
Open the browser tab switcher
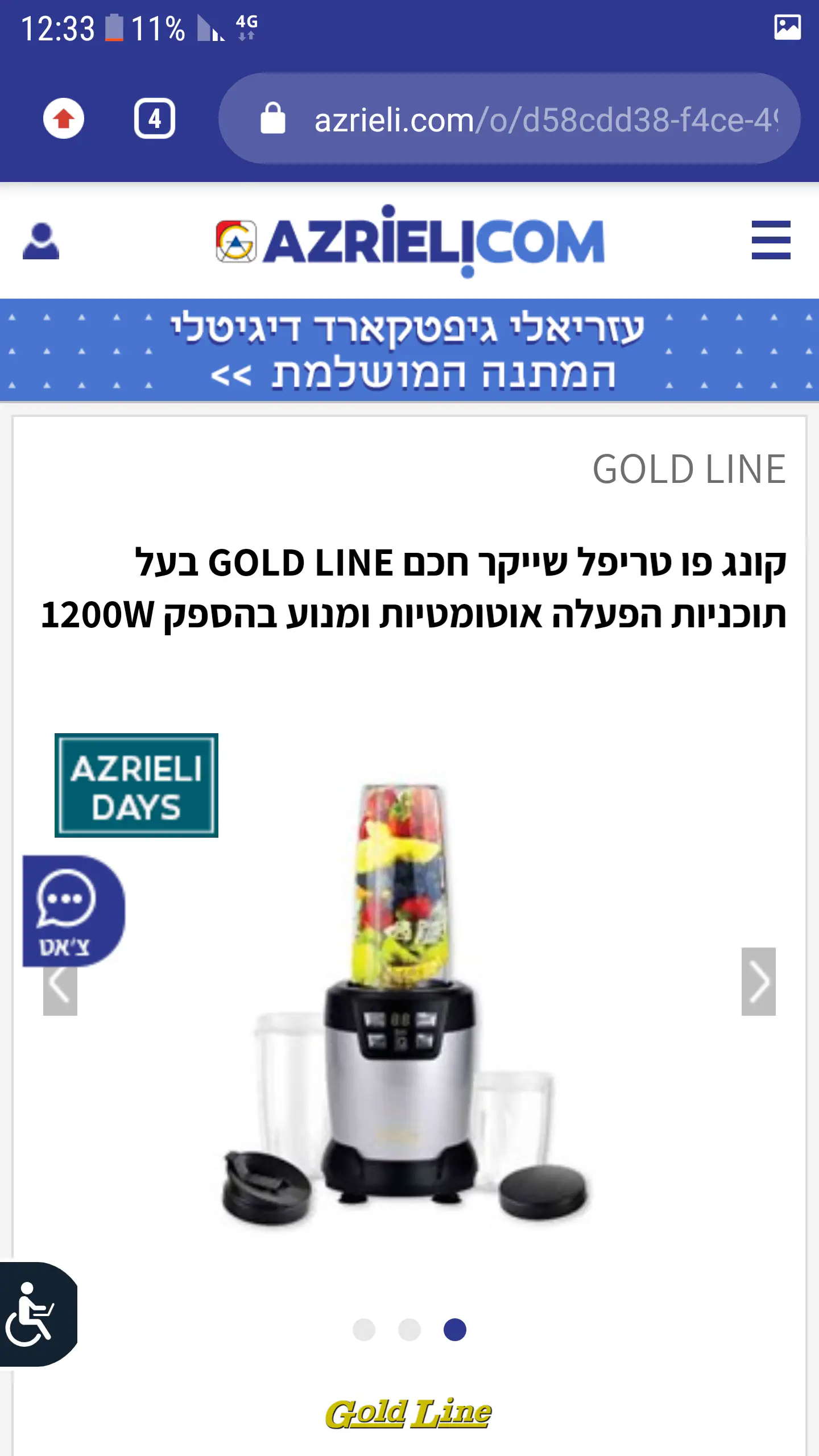(x=154, y=119)
